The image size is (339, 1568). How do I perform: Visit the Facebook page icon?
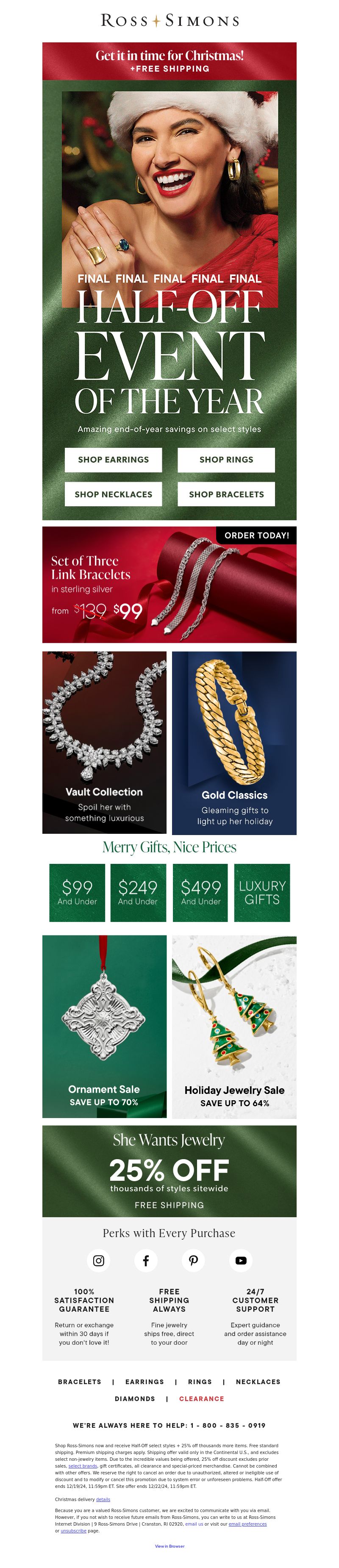click(146, 1260)
